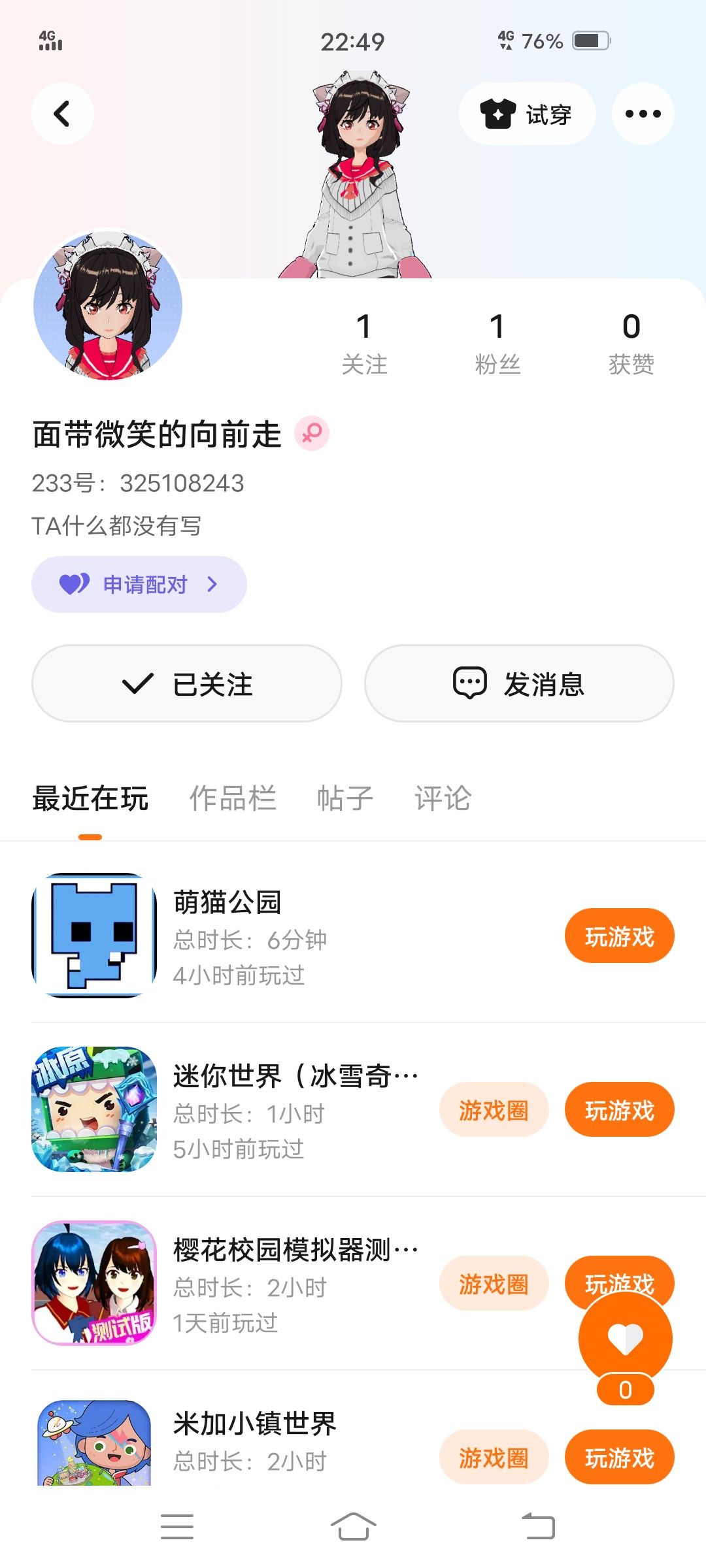Image resolution: width=706 pixels, height=1568 pixels.
Task: Switch to the 帖子 tab
Action: coord(345,798)
